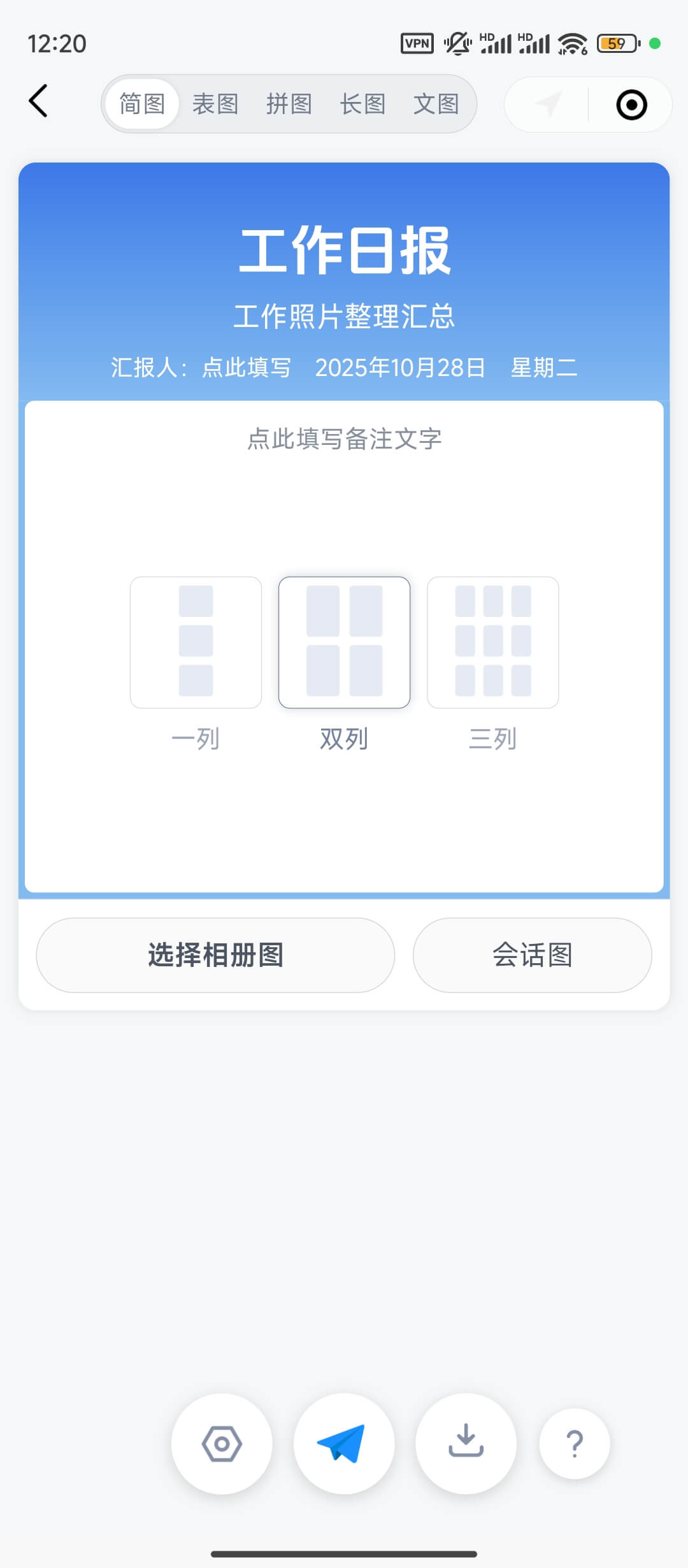Download the generated image
688x1568 pixels.
click(466, 1444)
